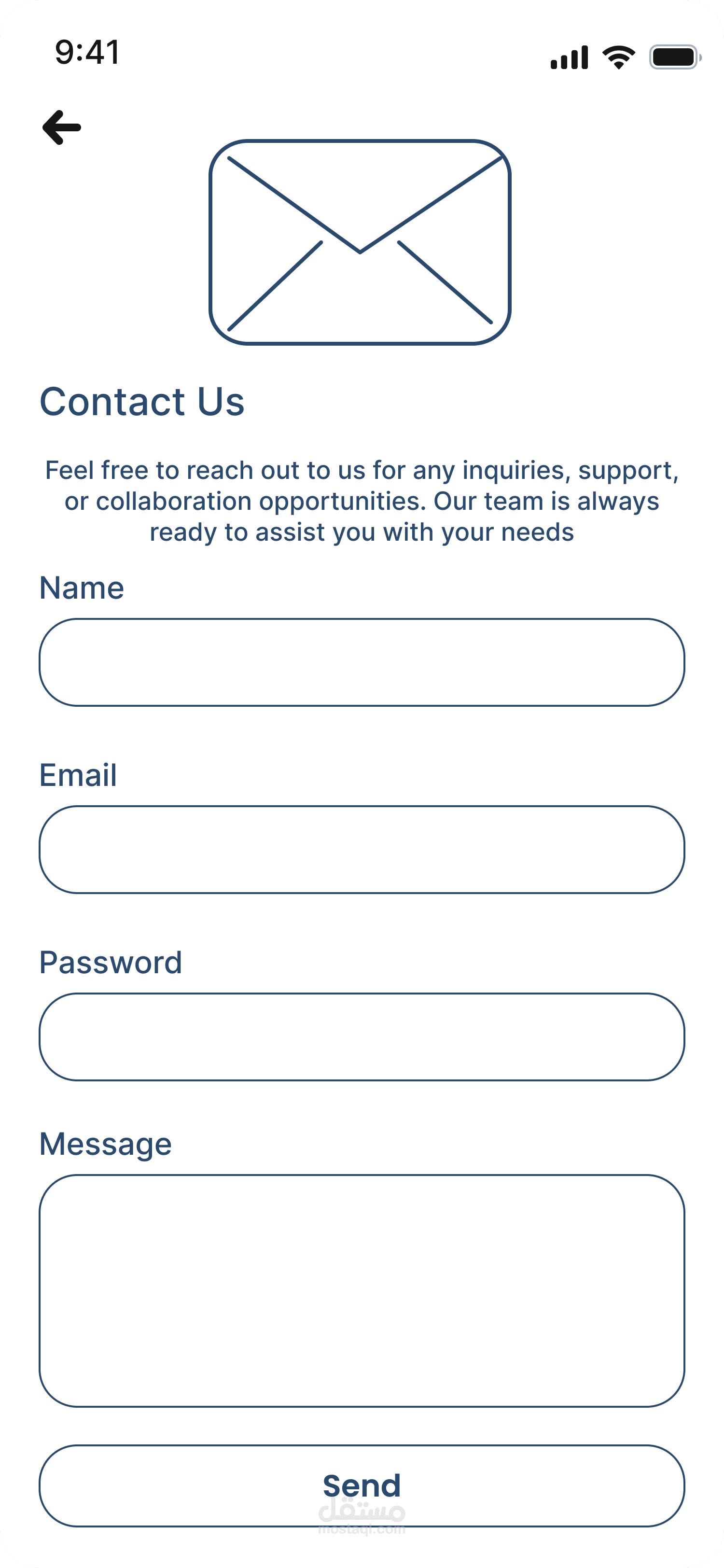724x1568 pixels.
Task: Send the contact form
Action: click(362, 1486)
